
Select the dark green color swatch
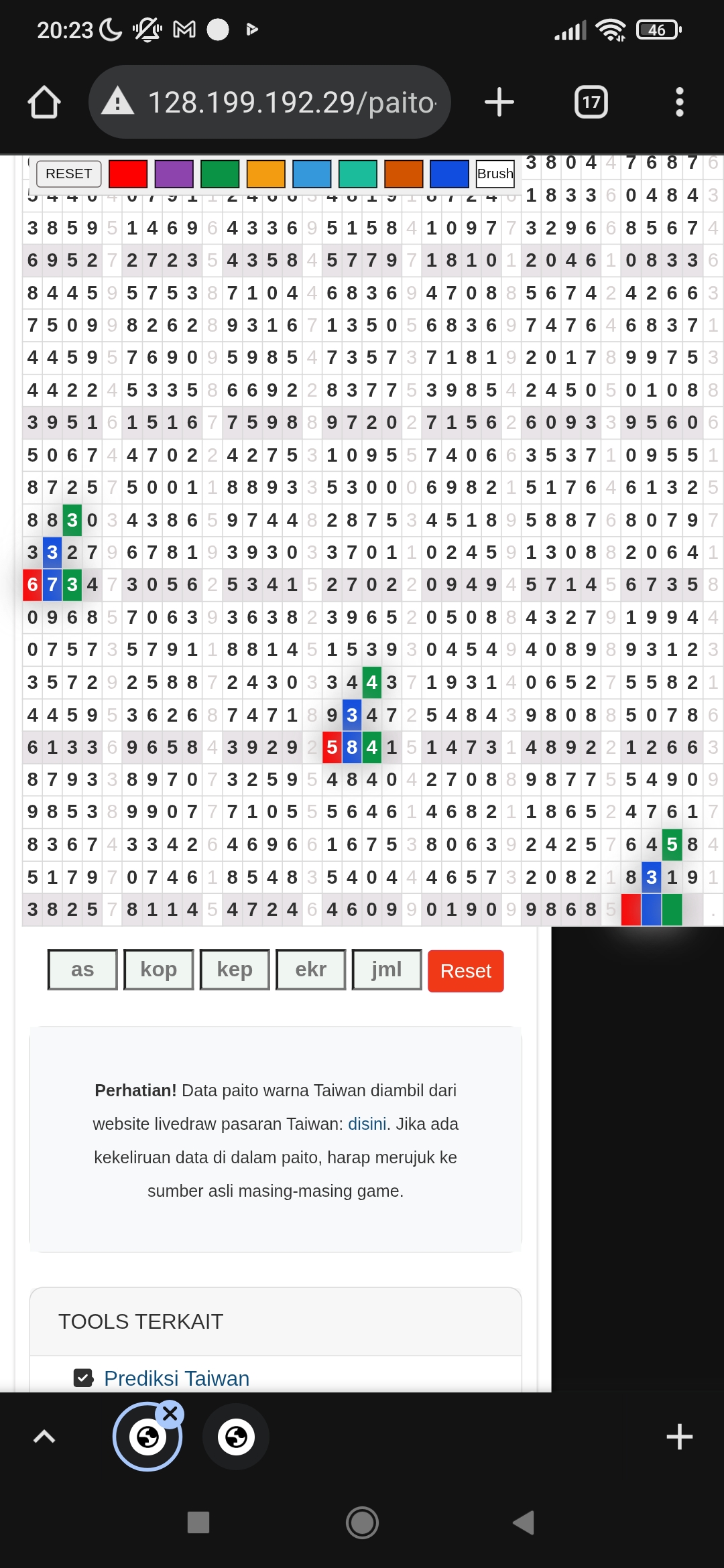coord(220,174)
